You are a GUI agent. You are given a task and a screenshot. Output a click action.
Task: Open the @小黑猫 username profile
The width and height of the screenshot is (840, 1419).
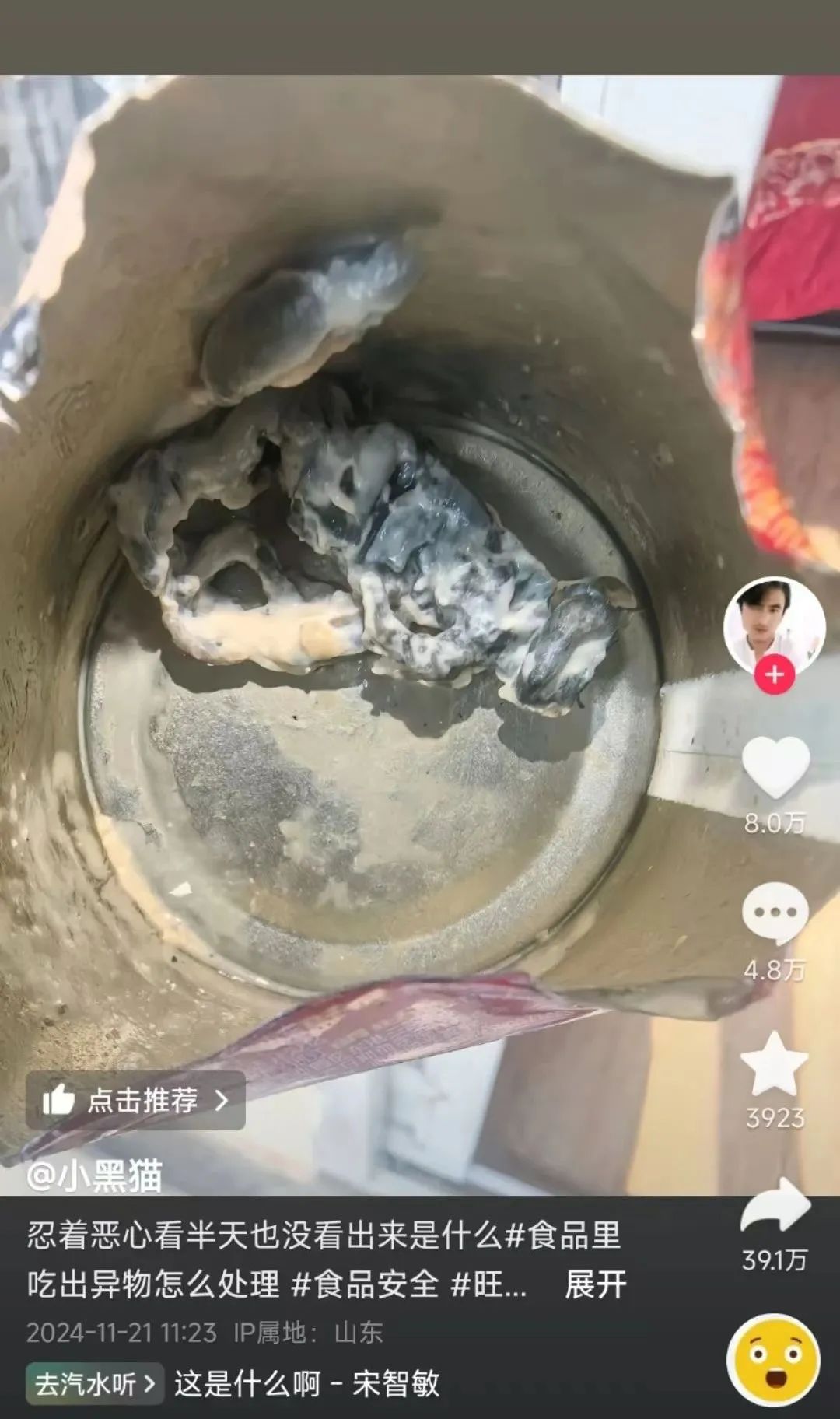(95, 1175)
